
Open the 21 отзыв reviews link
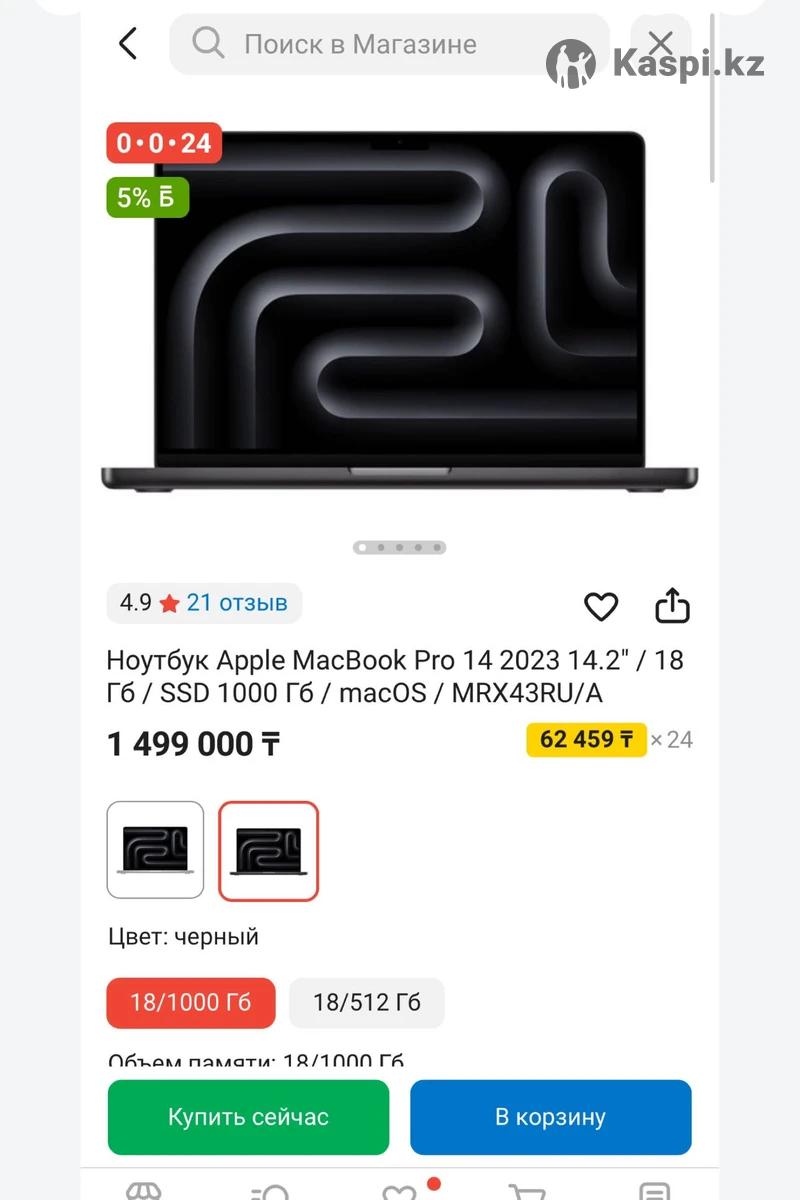(236, 603)
